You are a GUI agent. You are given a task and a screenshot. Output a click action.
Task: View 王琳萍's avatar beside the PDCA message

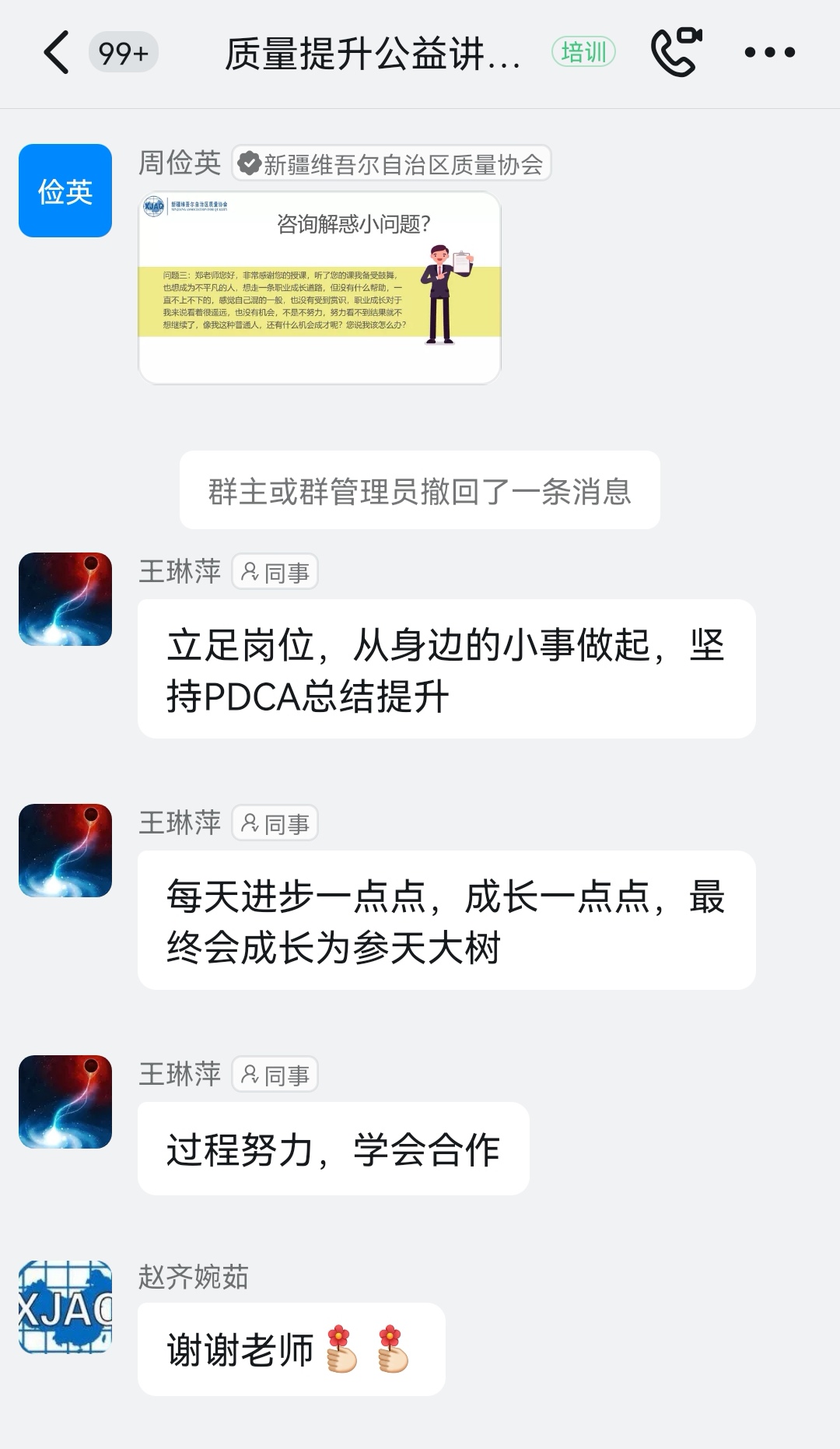[x=65, y=599]
